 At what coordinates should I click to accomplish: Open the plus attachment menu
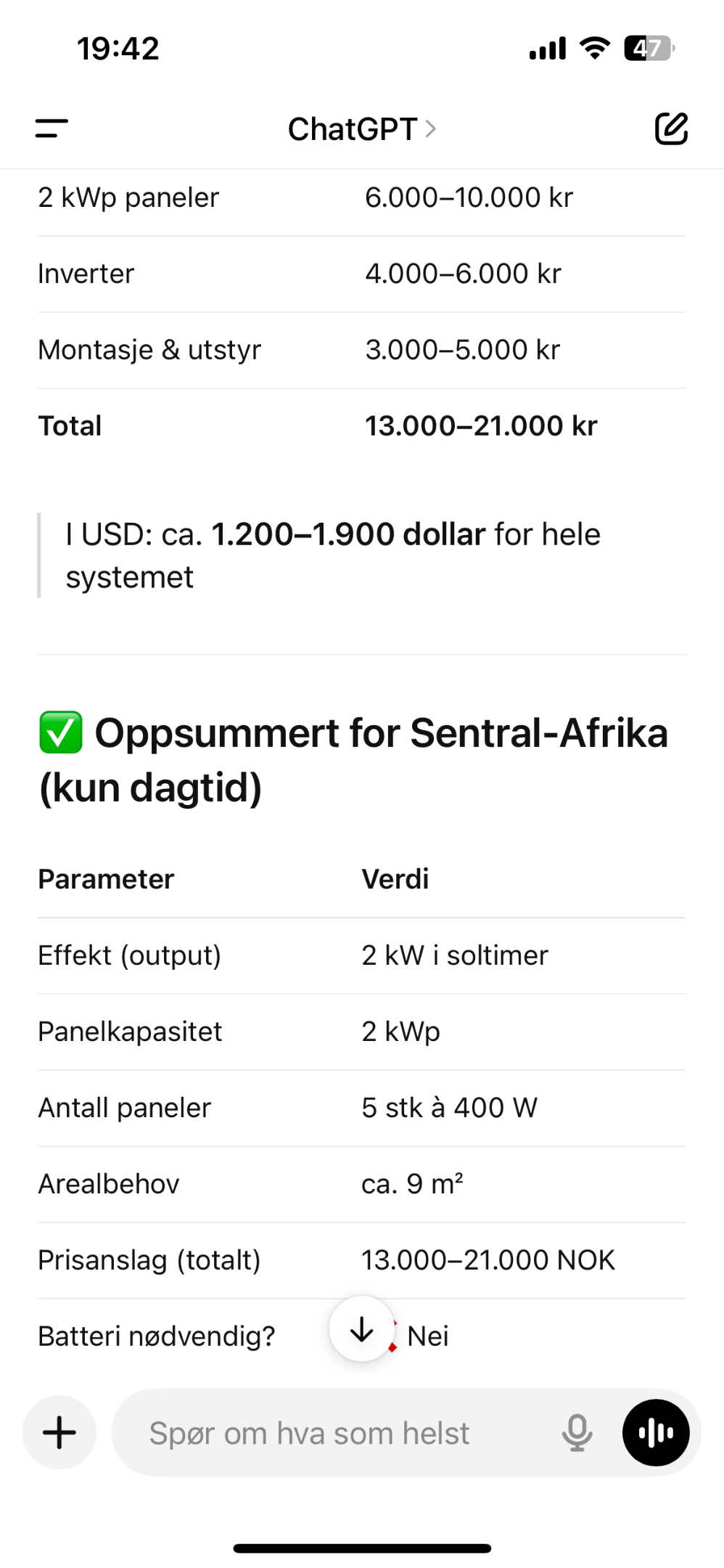point(59,1432)
